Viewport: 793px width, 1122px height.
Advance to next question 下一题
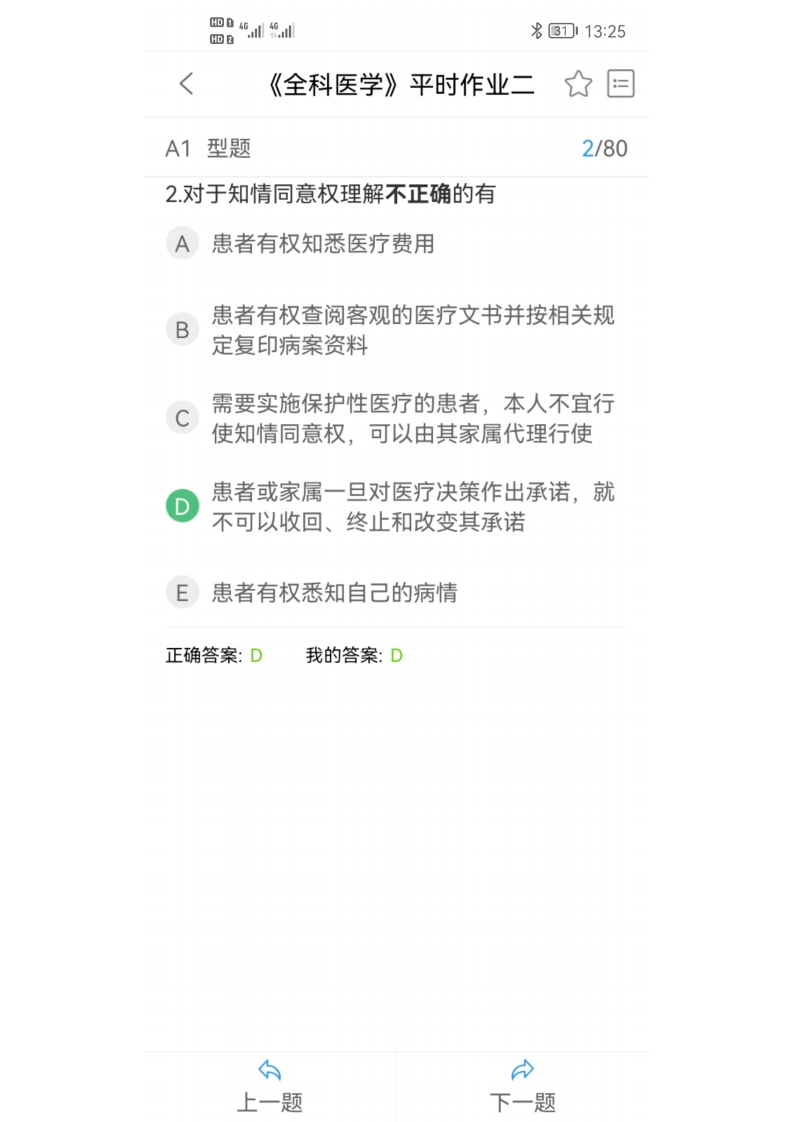tap(522, 1087)
